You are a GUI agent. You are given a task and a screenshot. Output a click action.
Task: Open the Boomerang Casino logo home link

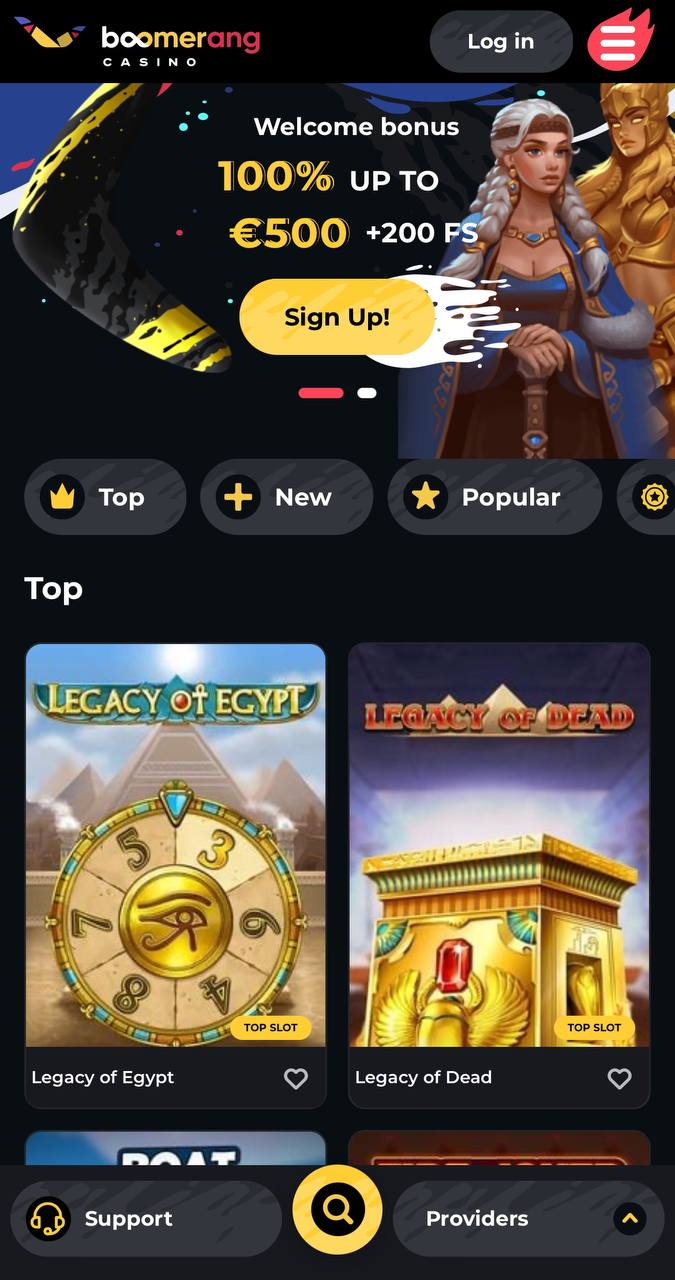click(x=137, y=41)
